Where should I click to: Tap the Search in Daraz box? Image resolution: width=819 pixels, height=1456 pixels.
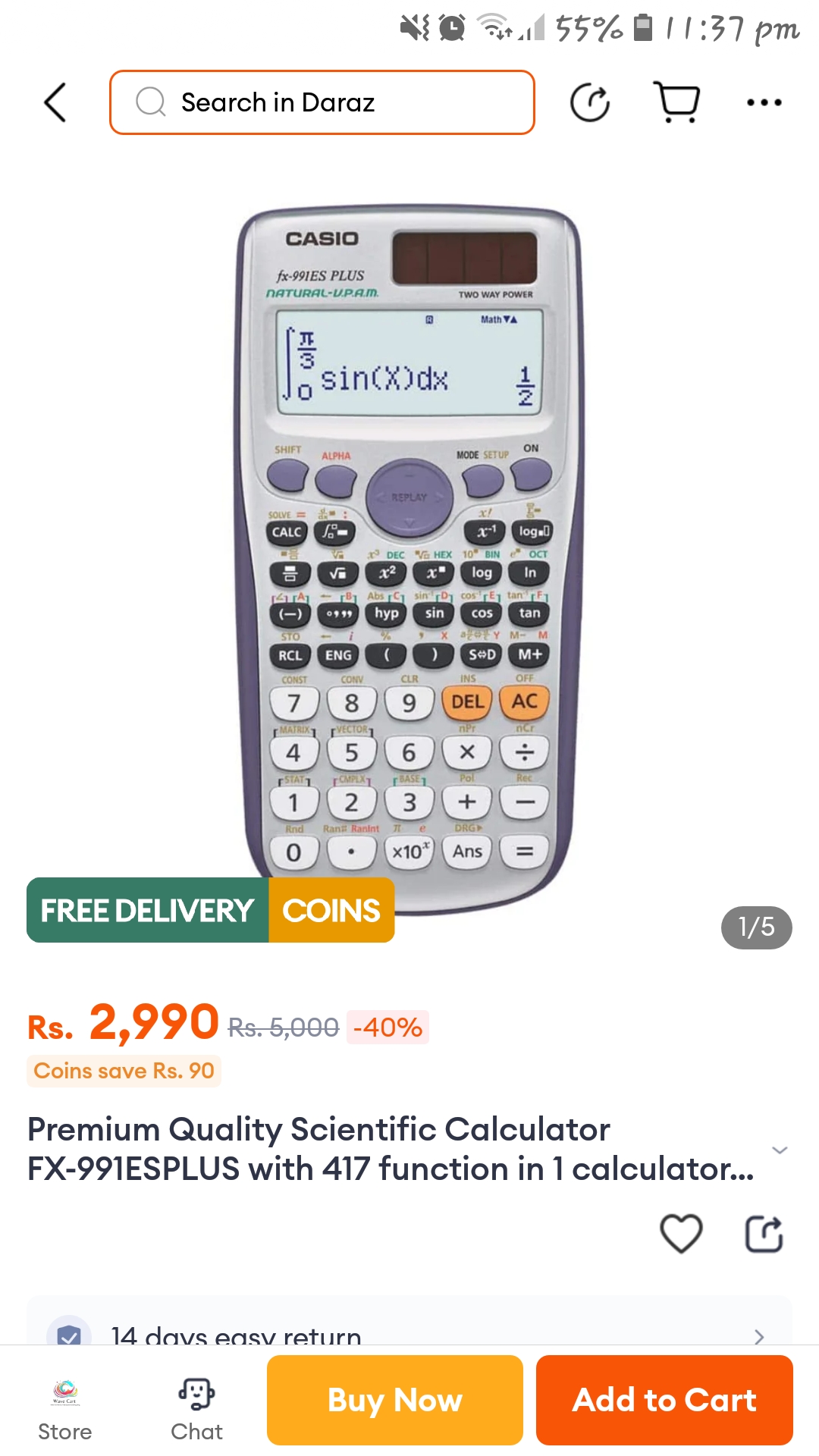pos(322,102)
